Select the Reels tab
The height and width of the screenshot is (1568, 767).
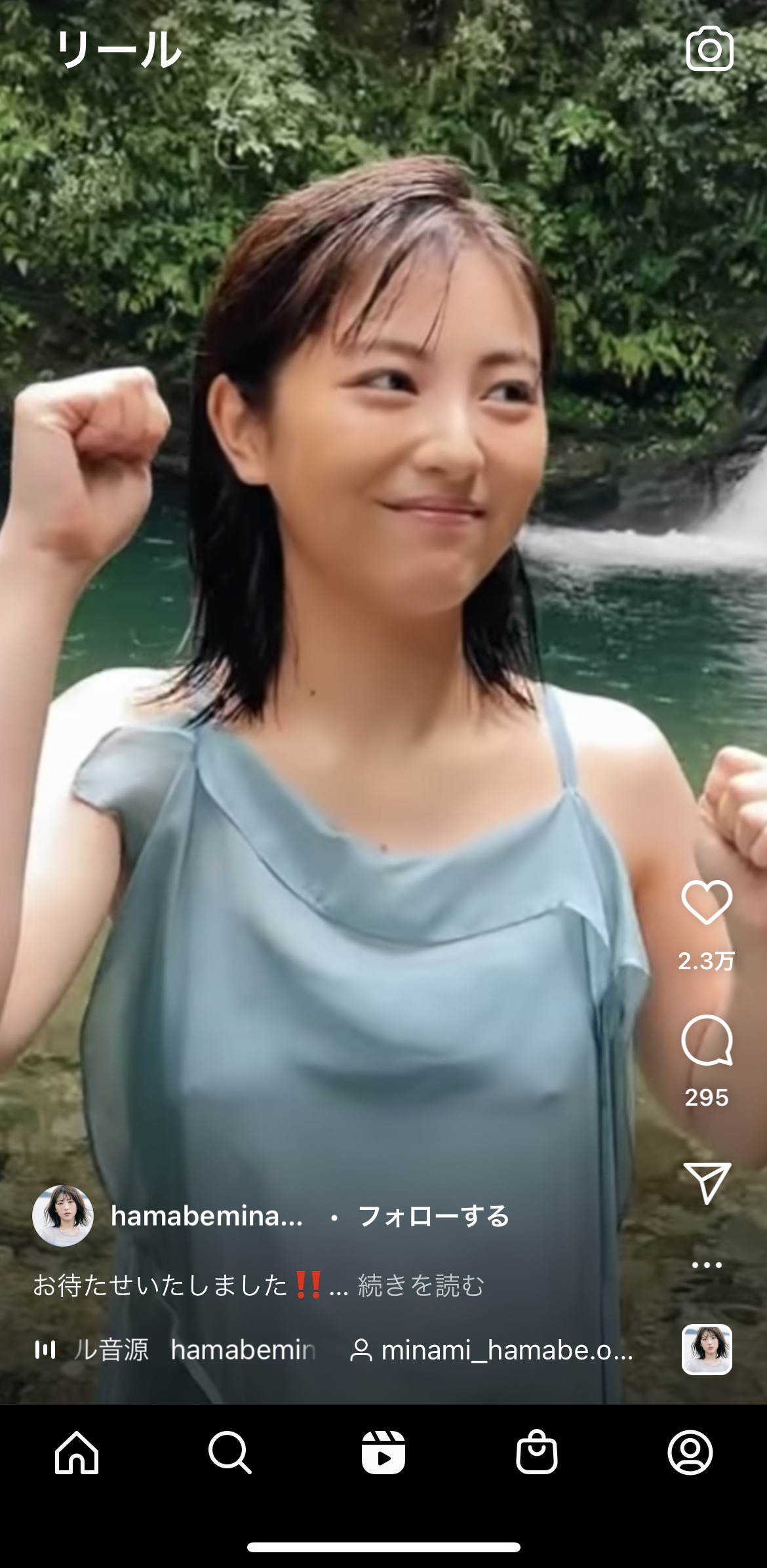[x=383, y=1453]
